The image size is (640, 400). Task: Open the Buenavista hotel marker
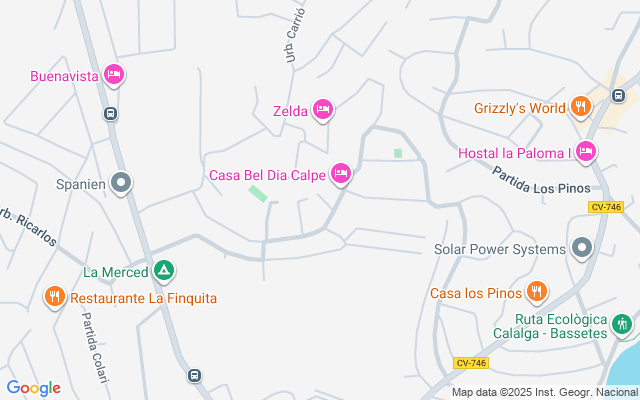[x=114, y=75]
